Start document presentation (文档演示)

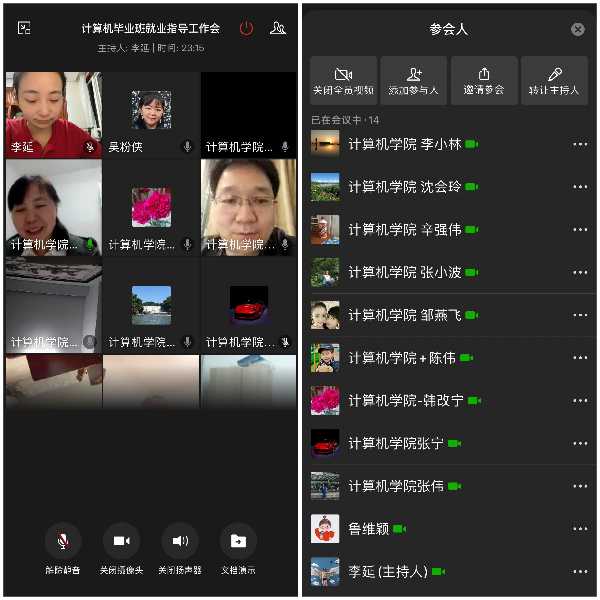(x=238, y=541)
